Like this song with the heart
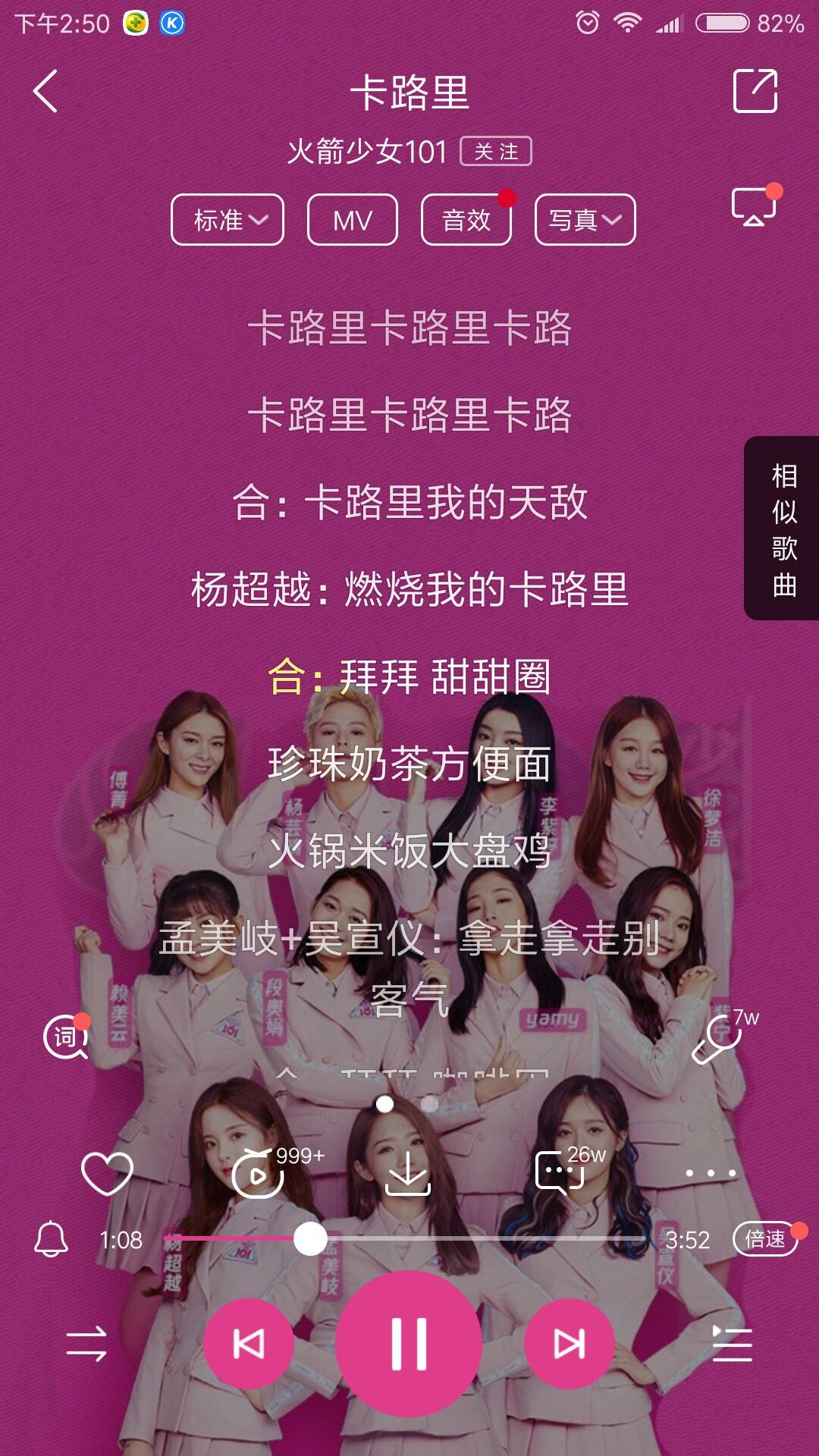This screenshot has height=1456, width=819. coord(107,1174)
